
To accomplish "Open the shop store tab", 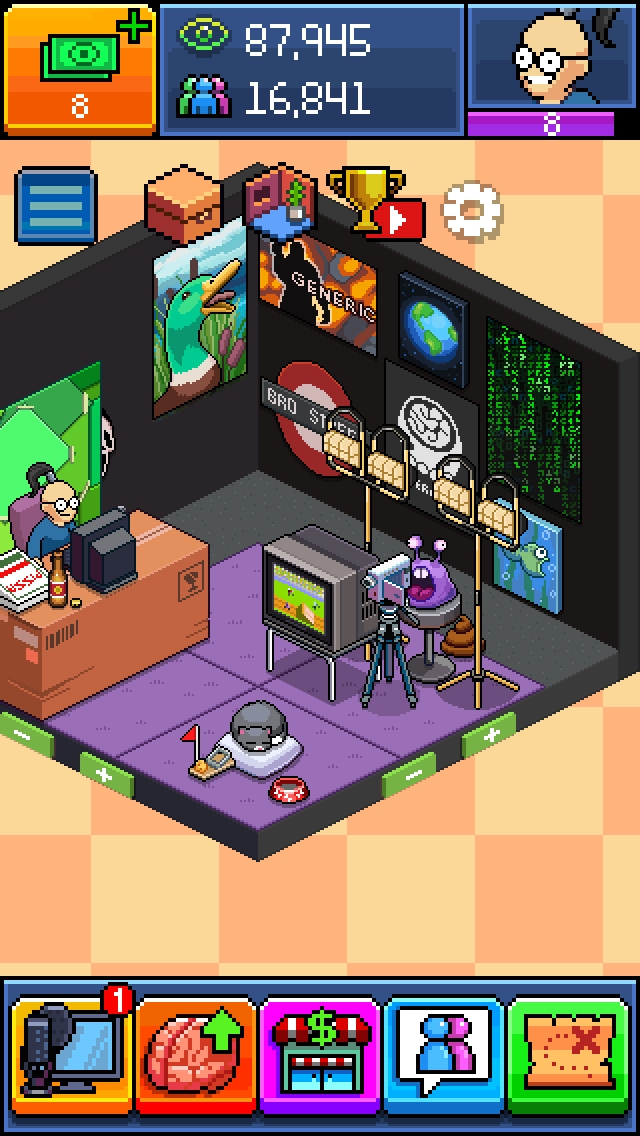I will (x=319, y=1054).
